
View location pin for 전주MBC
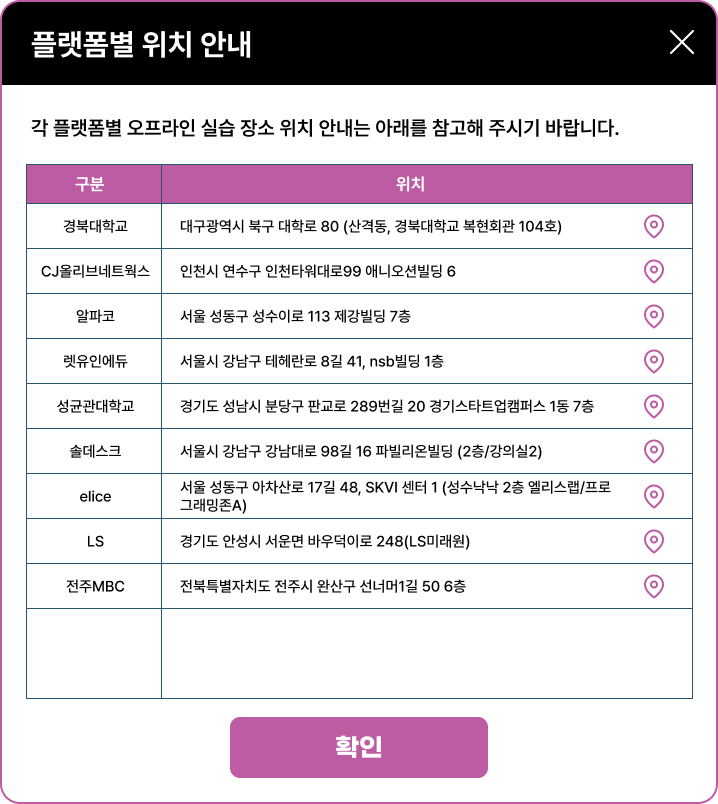click(x=653, y=586)
